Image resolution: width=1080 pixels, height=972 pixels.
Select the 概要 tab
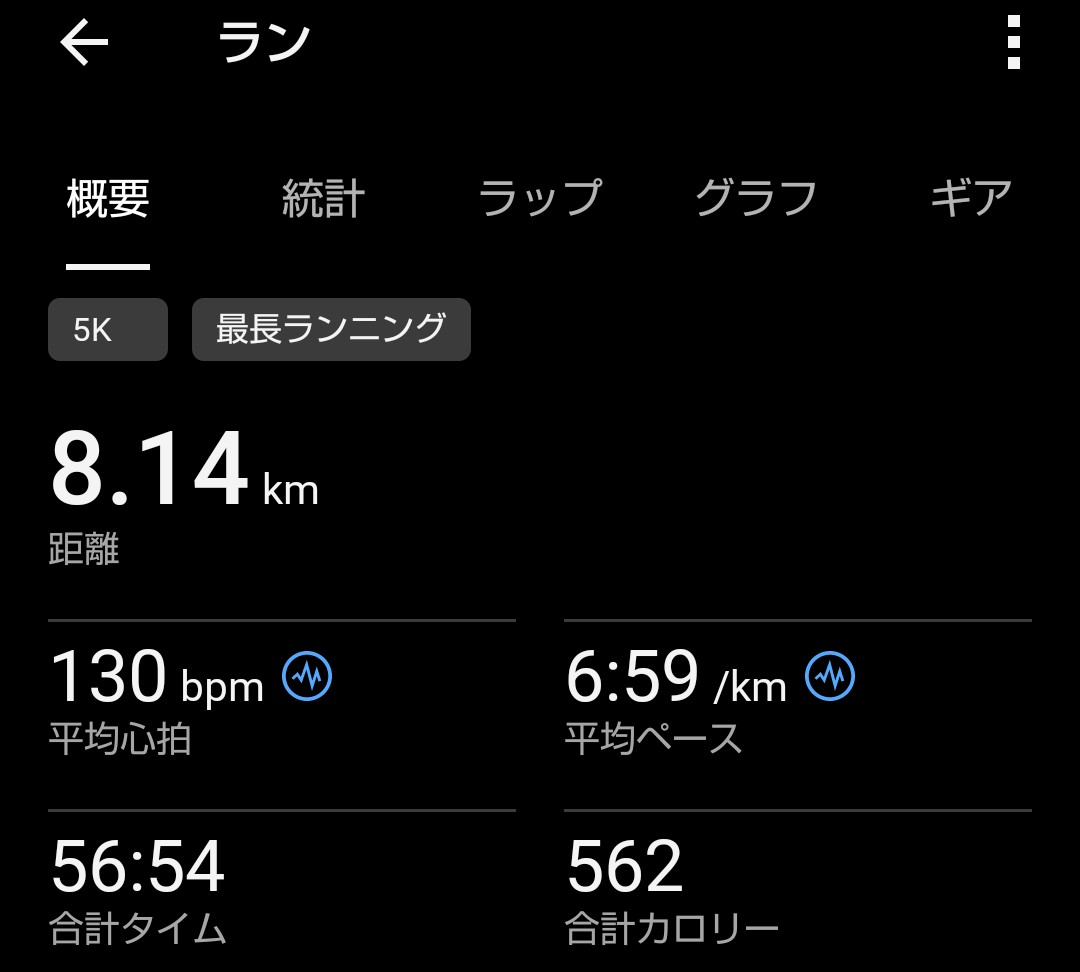[108, 199]
